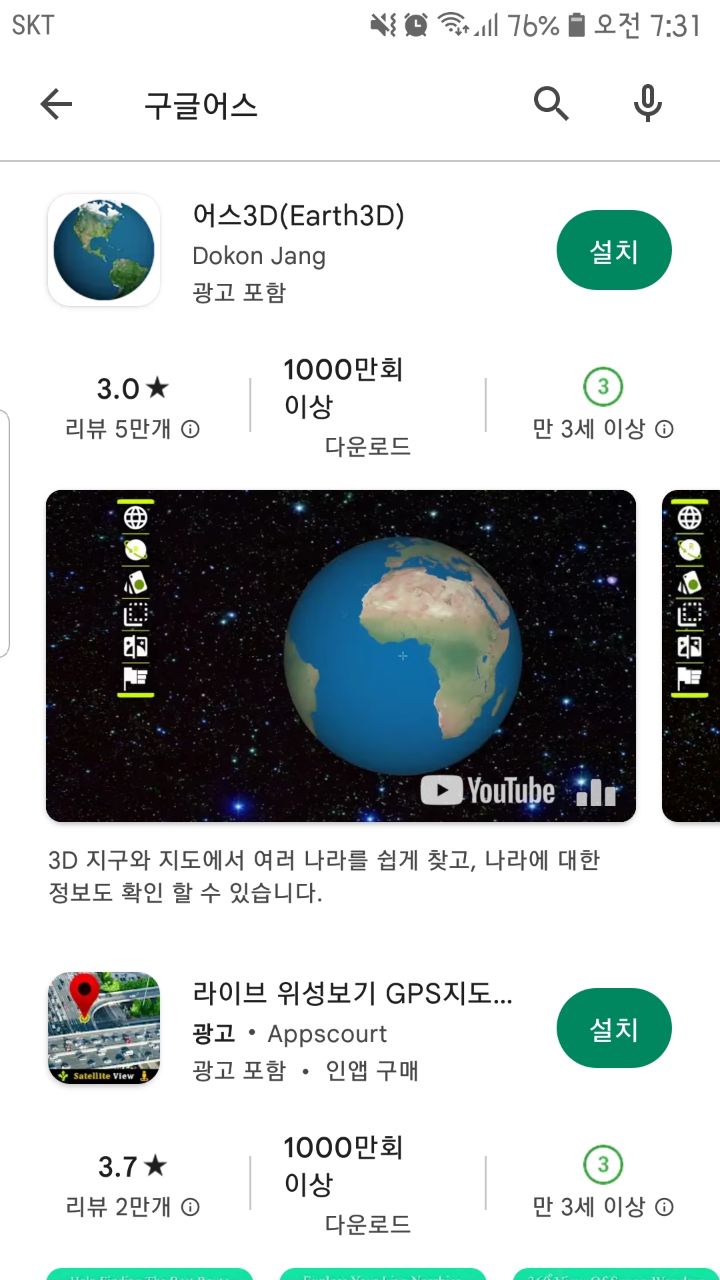Play the Earth3D YouTube preview video
Viewport: 720px width, 1280px height.
tap(341, 656)
